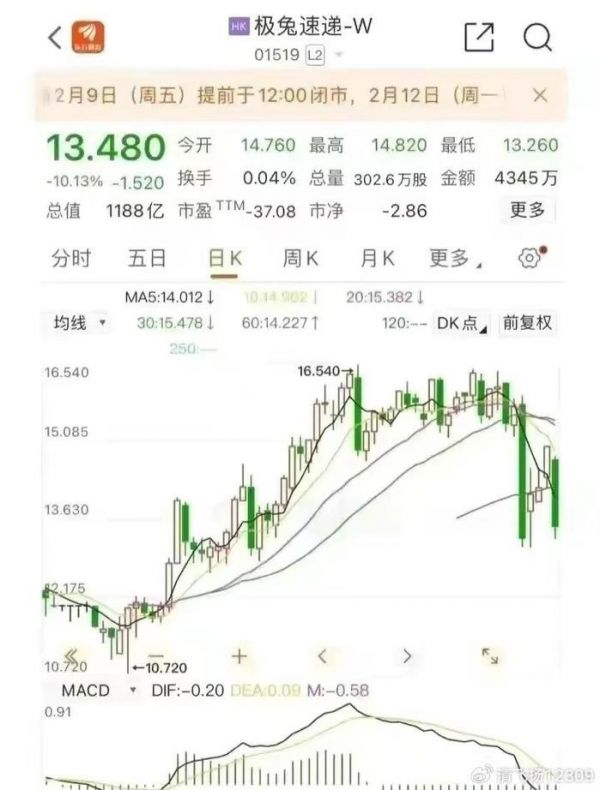Image resolution: width=600 pixels, height=790 pixels.
Task: Move chart to the next candles
Action: pos(407,656)
